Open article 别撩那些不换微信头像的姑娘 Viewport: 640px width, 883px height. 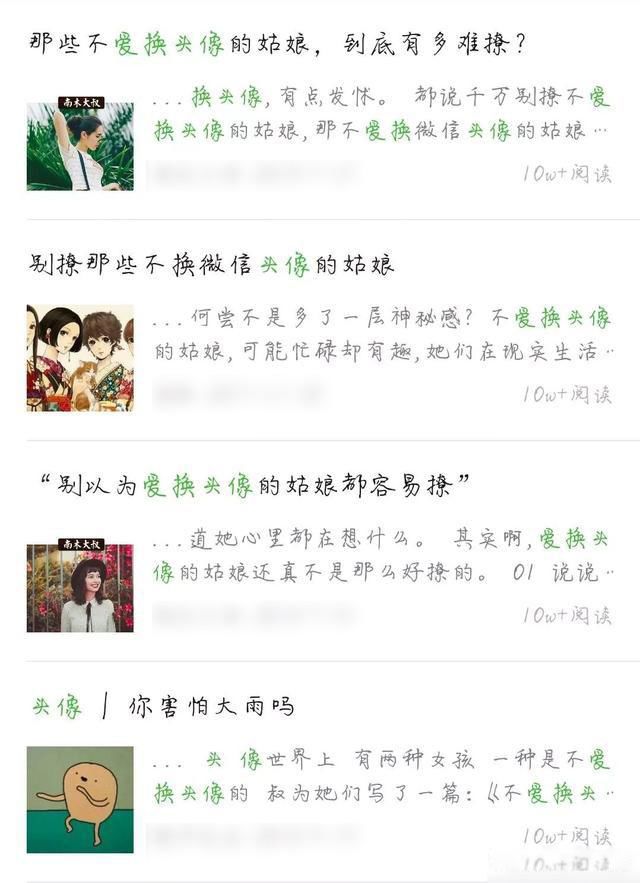[x=212, y=265]
